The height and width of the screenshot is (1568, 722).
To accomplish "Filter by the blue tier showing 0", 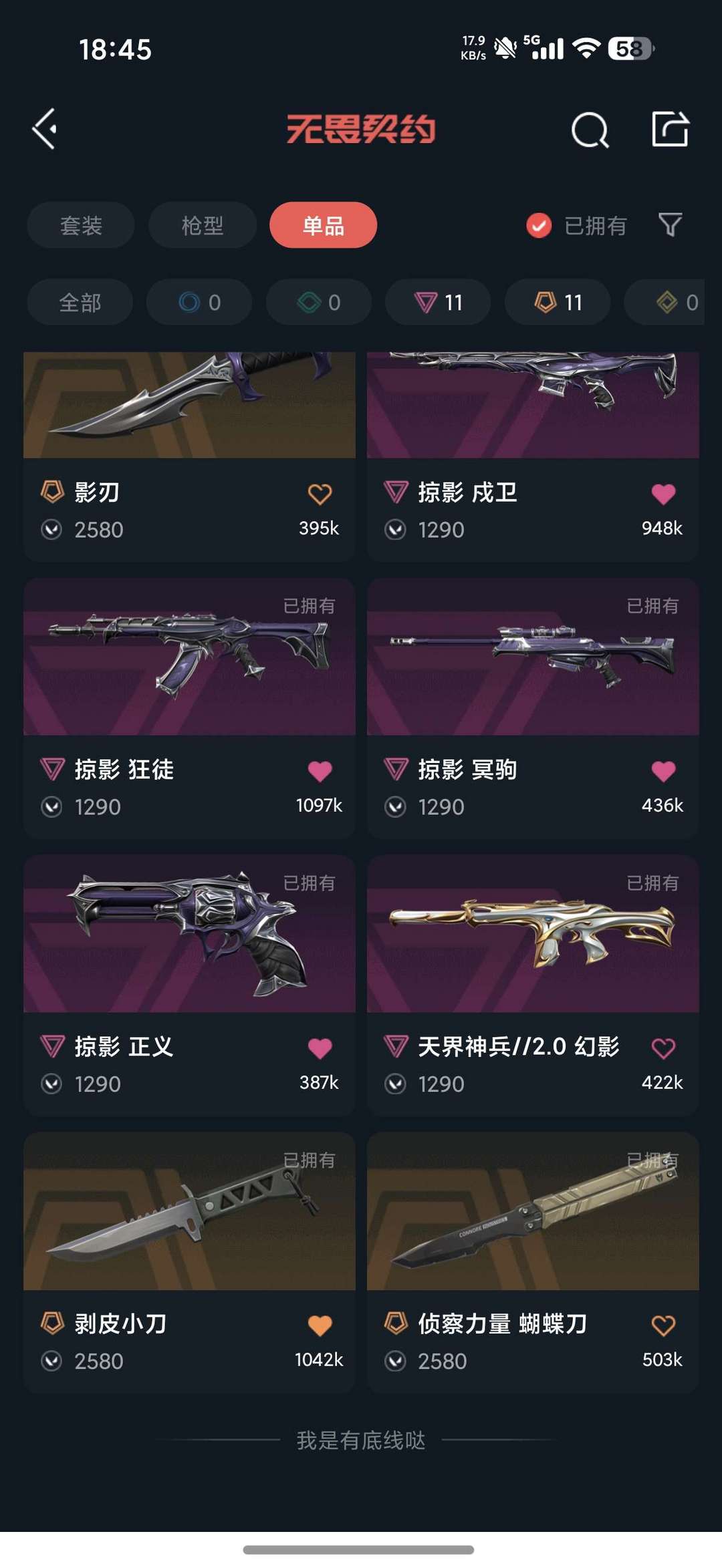I will [x=199, y=302].
